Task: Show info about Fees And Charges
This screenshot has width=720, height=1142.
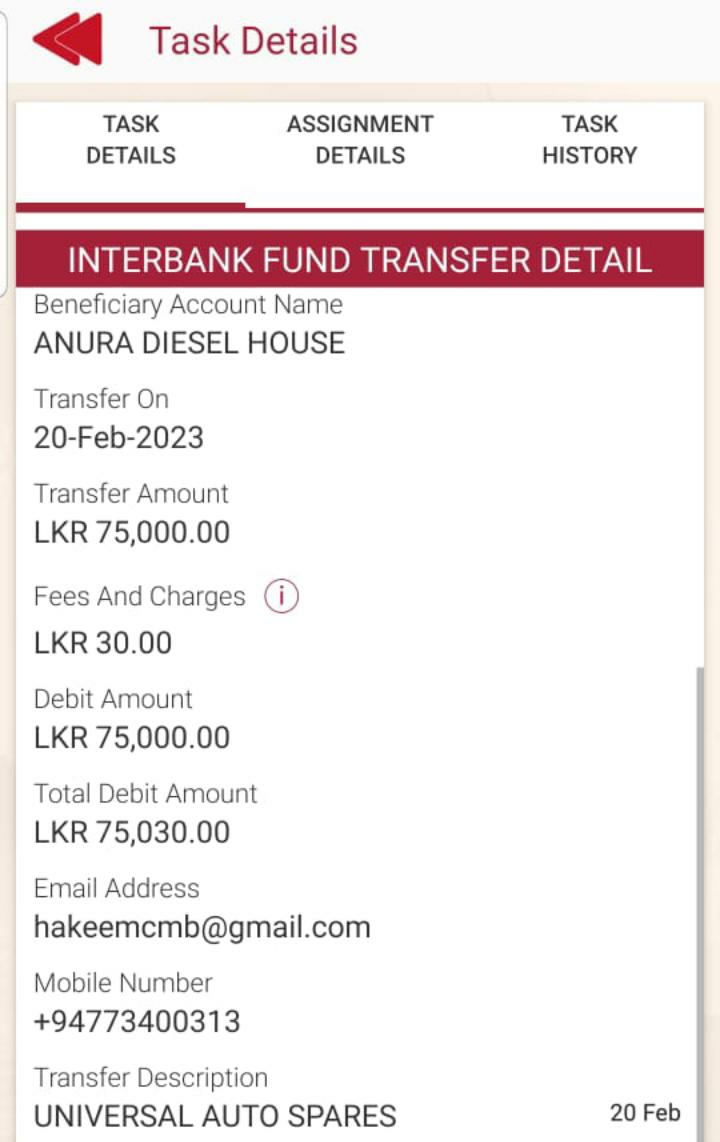Action: [x=281, y=597]
